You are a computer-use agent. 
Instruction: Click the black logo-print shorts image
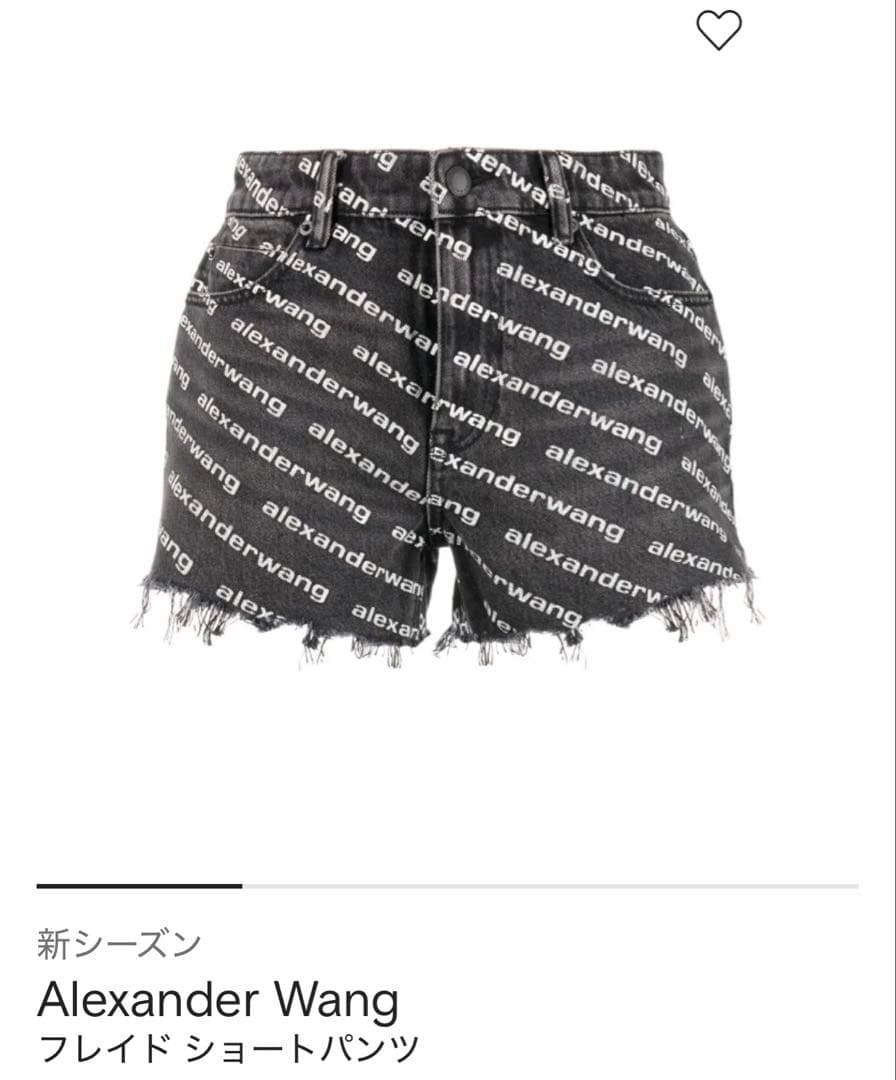[x=448, y=400]
